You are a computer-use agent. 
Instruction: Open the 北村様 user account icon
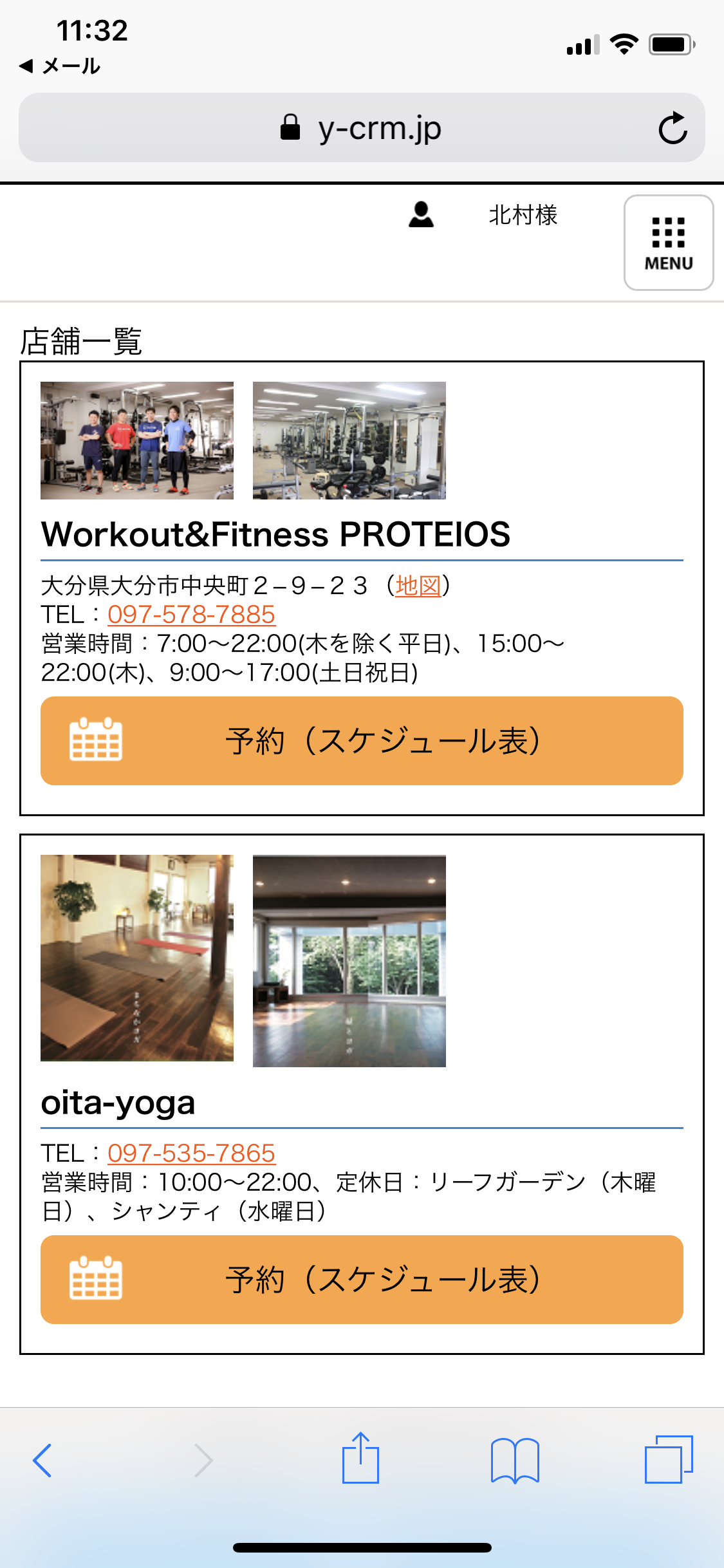(x=421, y=215)
